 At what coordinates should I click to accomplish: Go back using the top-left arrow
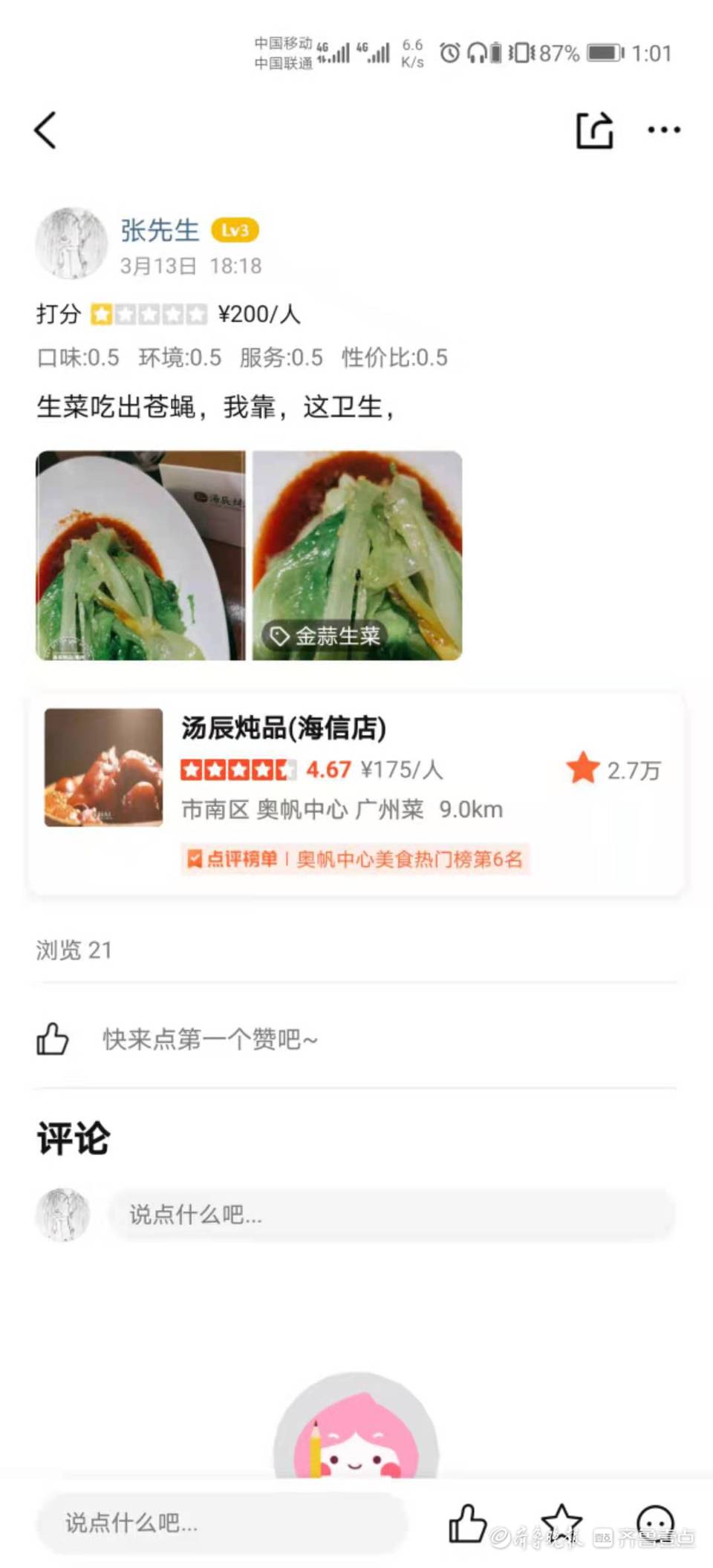[46, 131]
